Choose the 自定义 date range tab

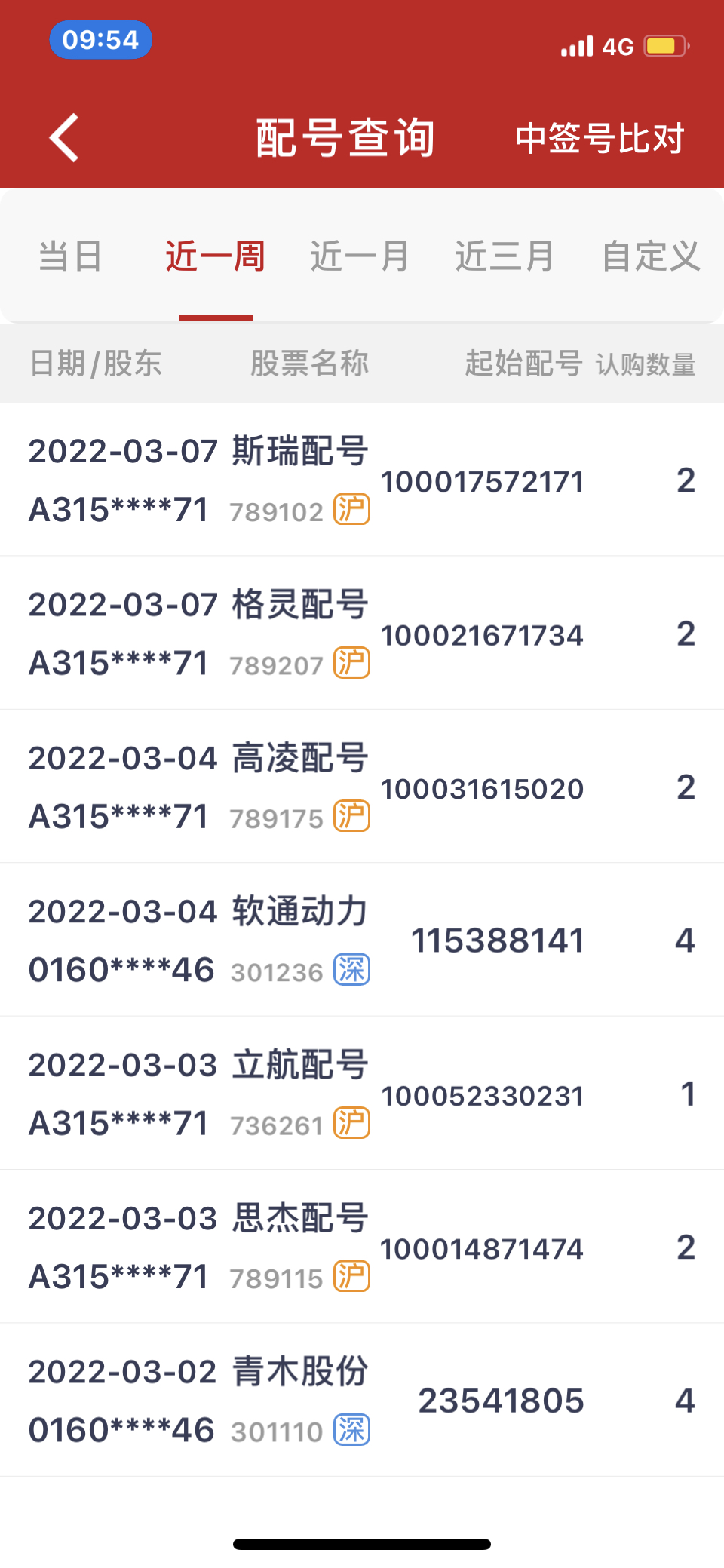tap(650, 256)
